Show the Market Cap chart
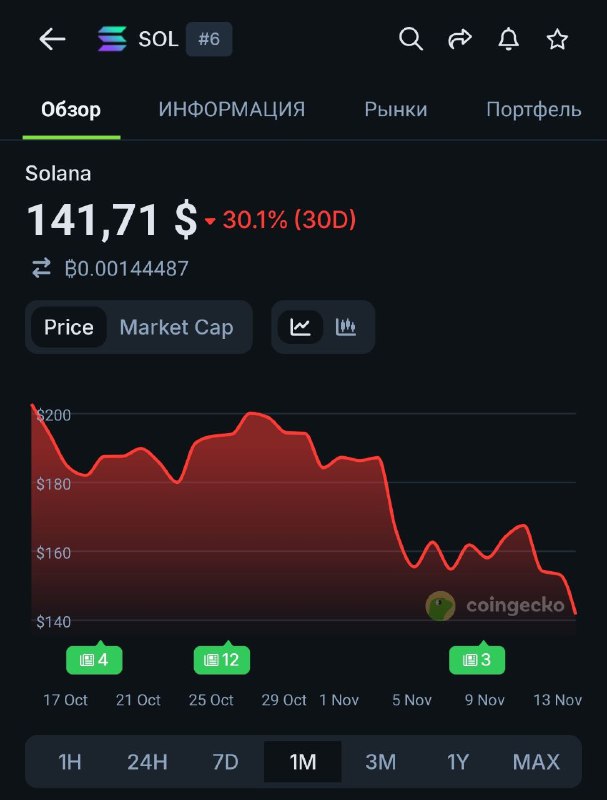Image resolution: width=607 pixels, height=800 pixels. (176, 327)
